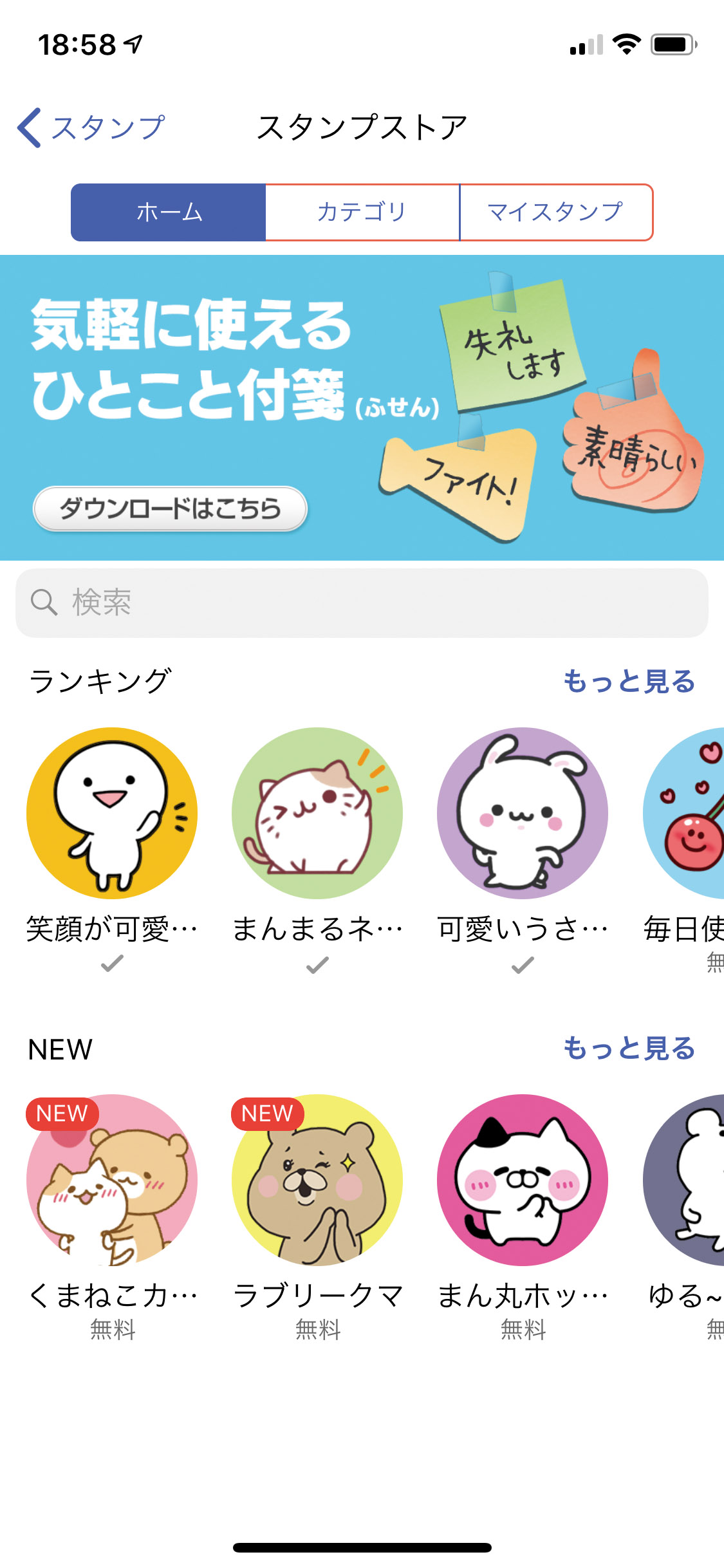Tap ダウンロードはこちら banner button

point(171,509)
